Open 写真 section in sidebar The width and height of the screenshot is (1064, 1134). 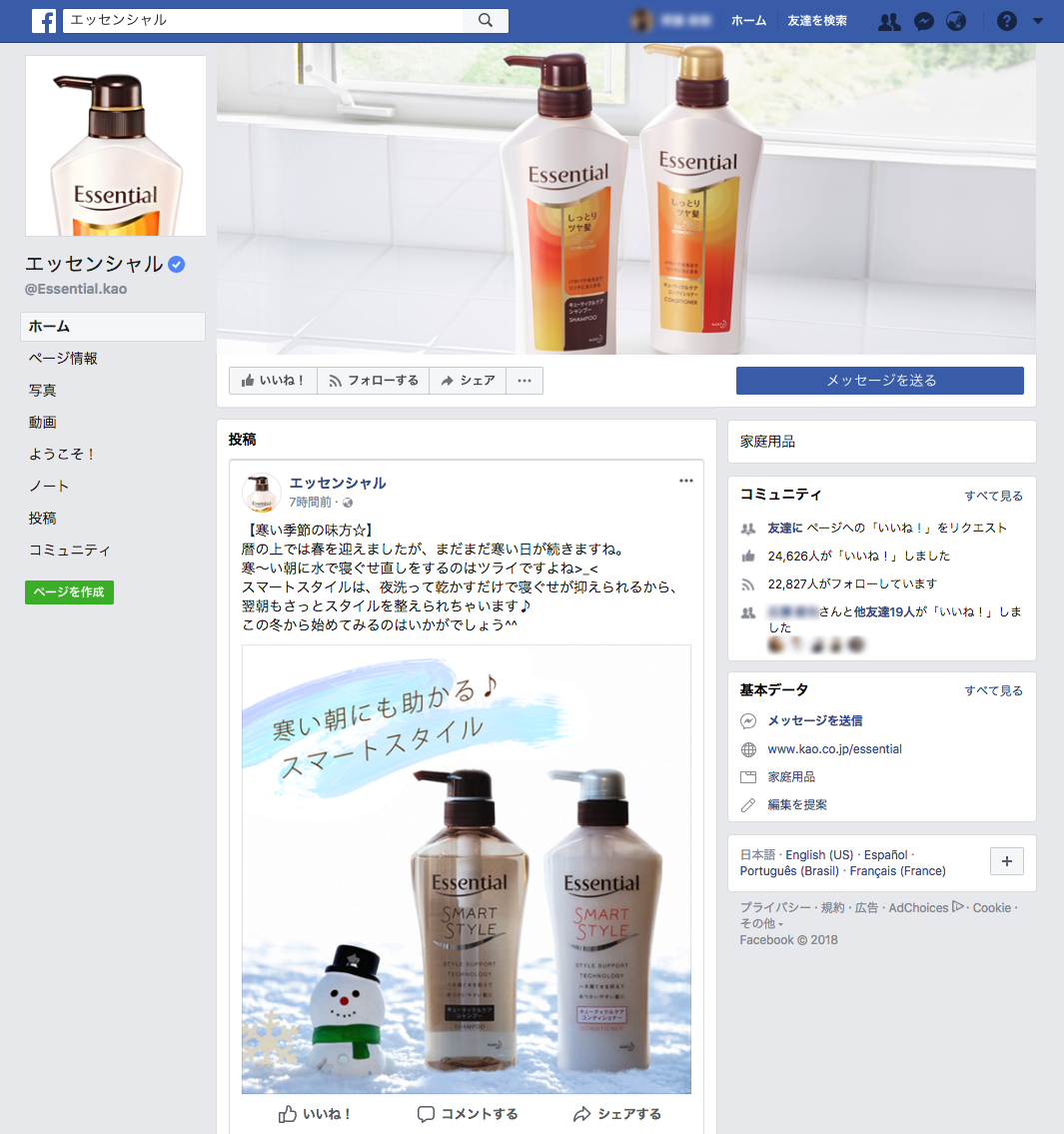coord(43,391)
